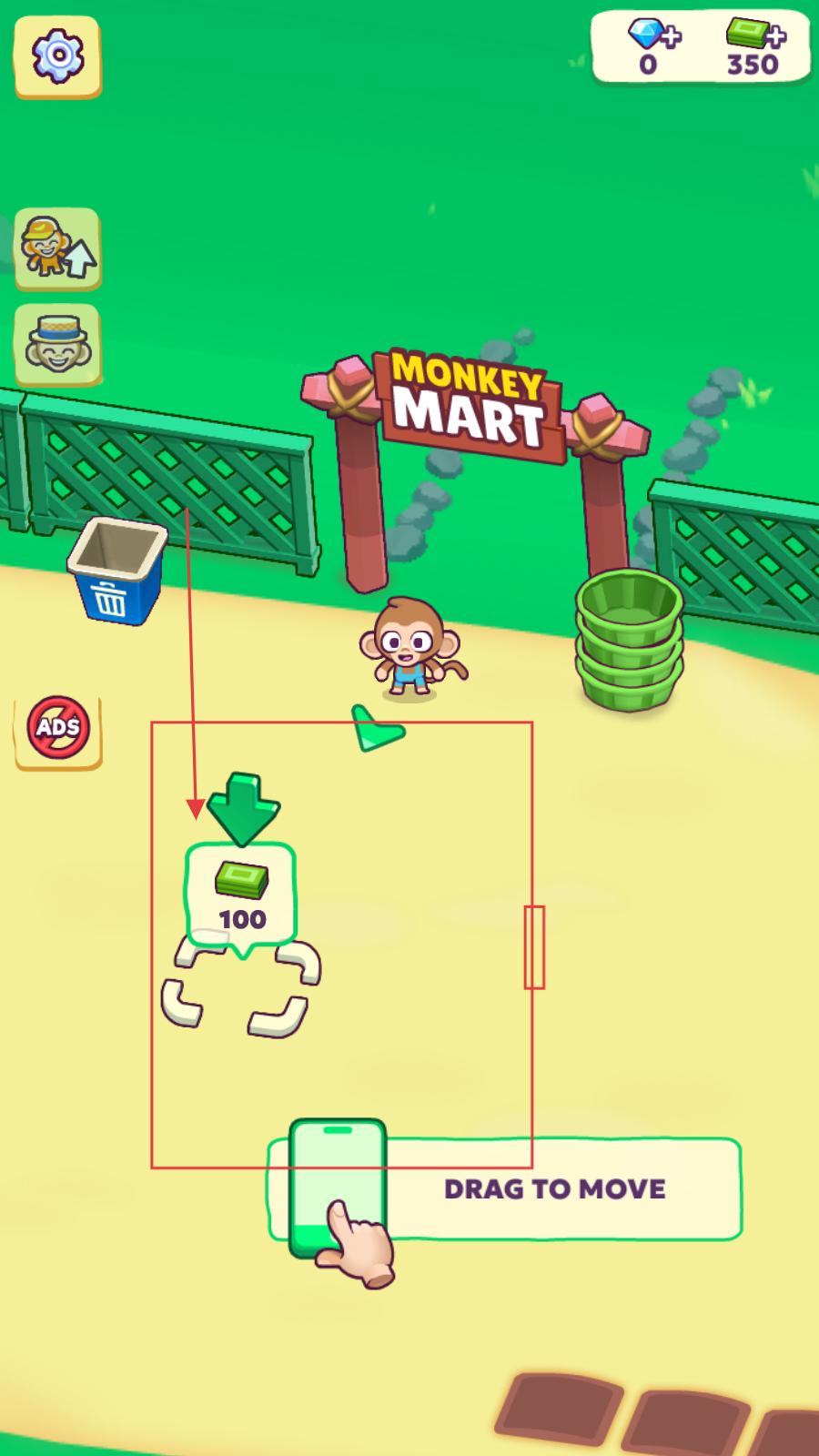This screenshot has width=819, height=1456.
Task: Open the settings gear
Action: [57, 56]
